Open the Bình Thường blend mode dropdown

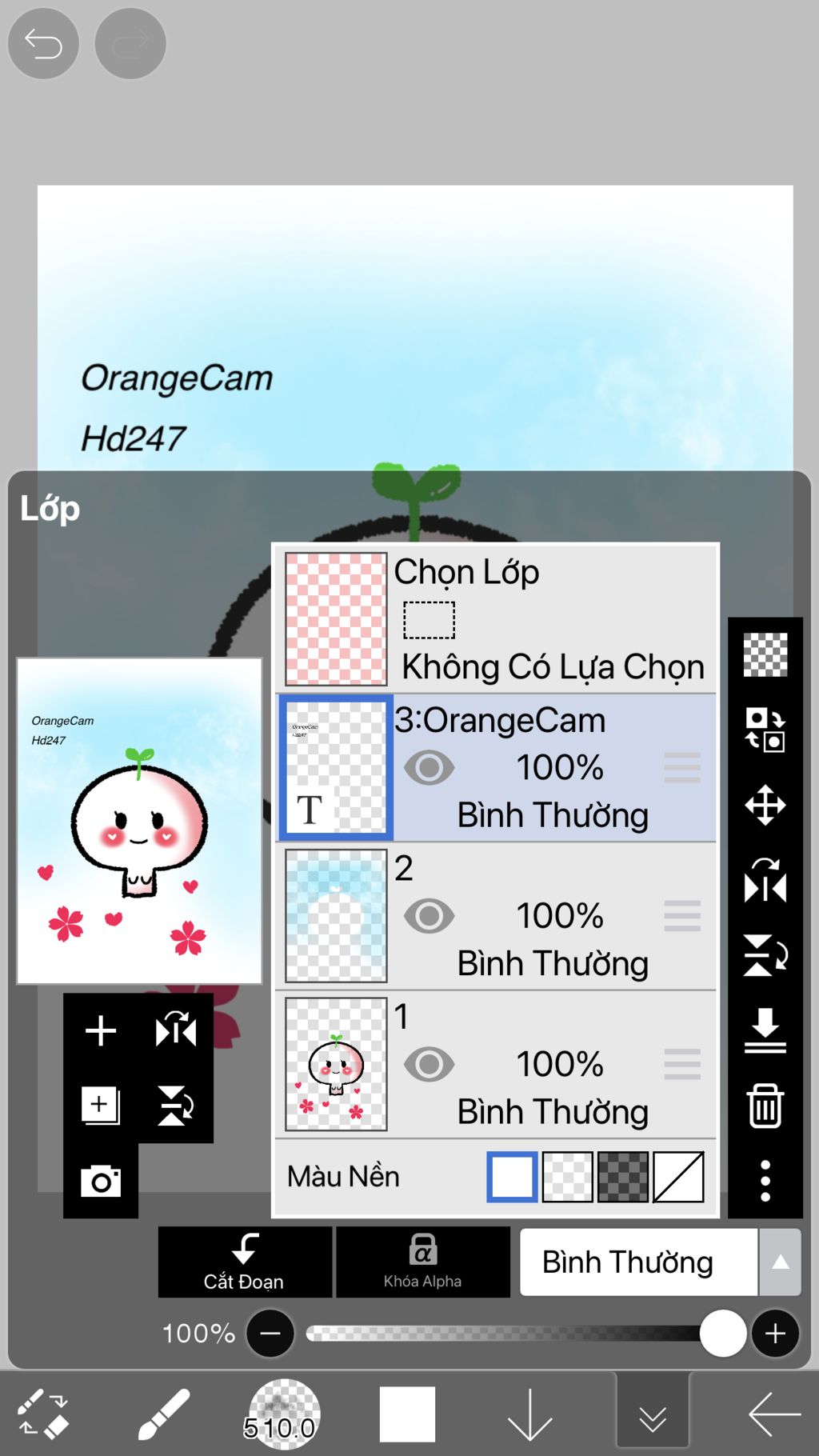[660, 1262]
